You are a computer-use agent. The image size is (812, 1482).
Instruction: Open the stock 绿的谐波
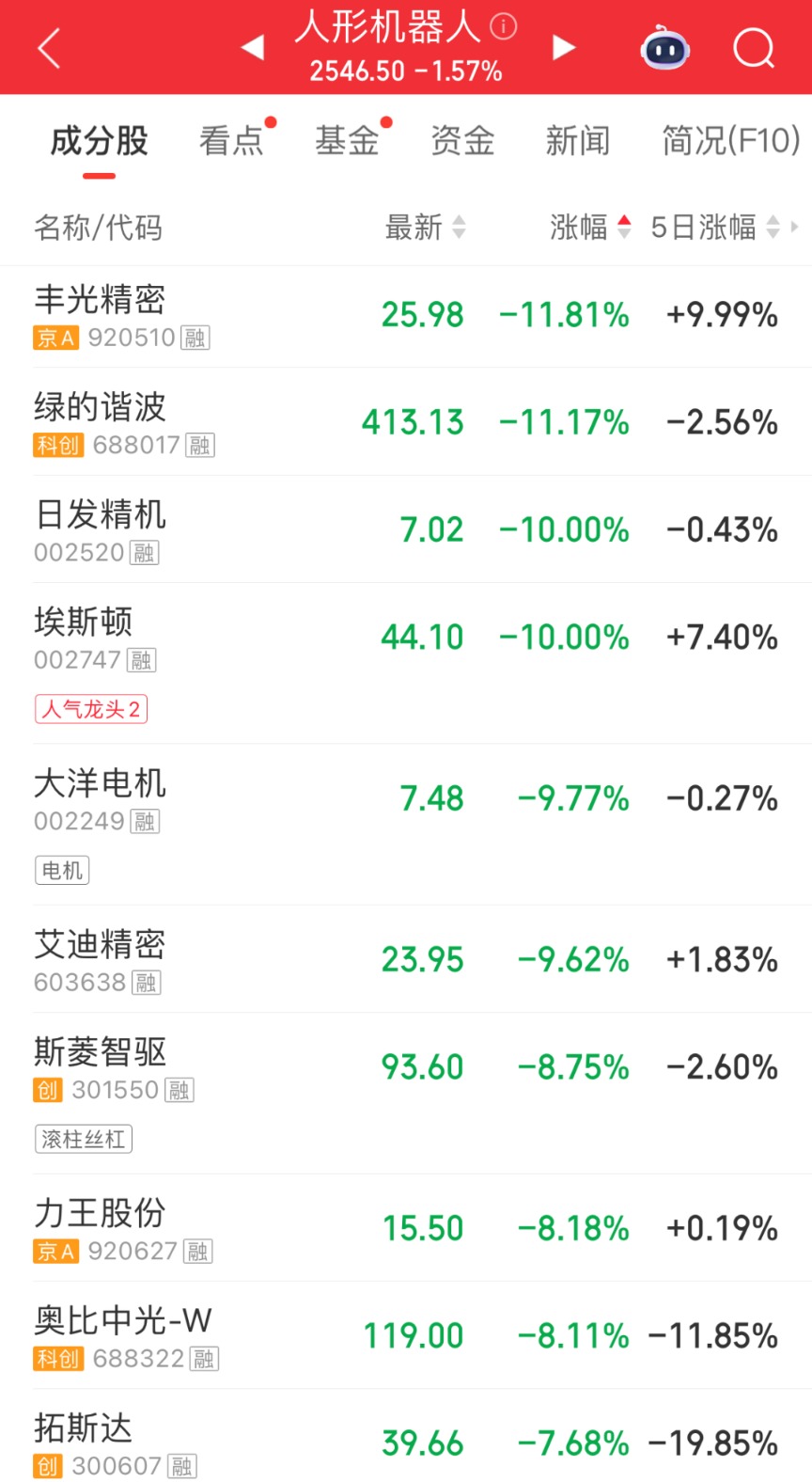point(406,422)
